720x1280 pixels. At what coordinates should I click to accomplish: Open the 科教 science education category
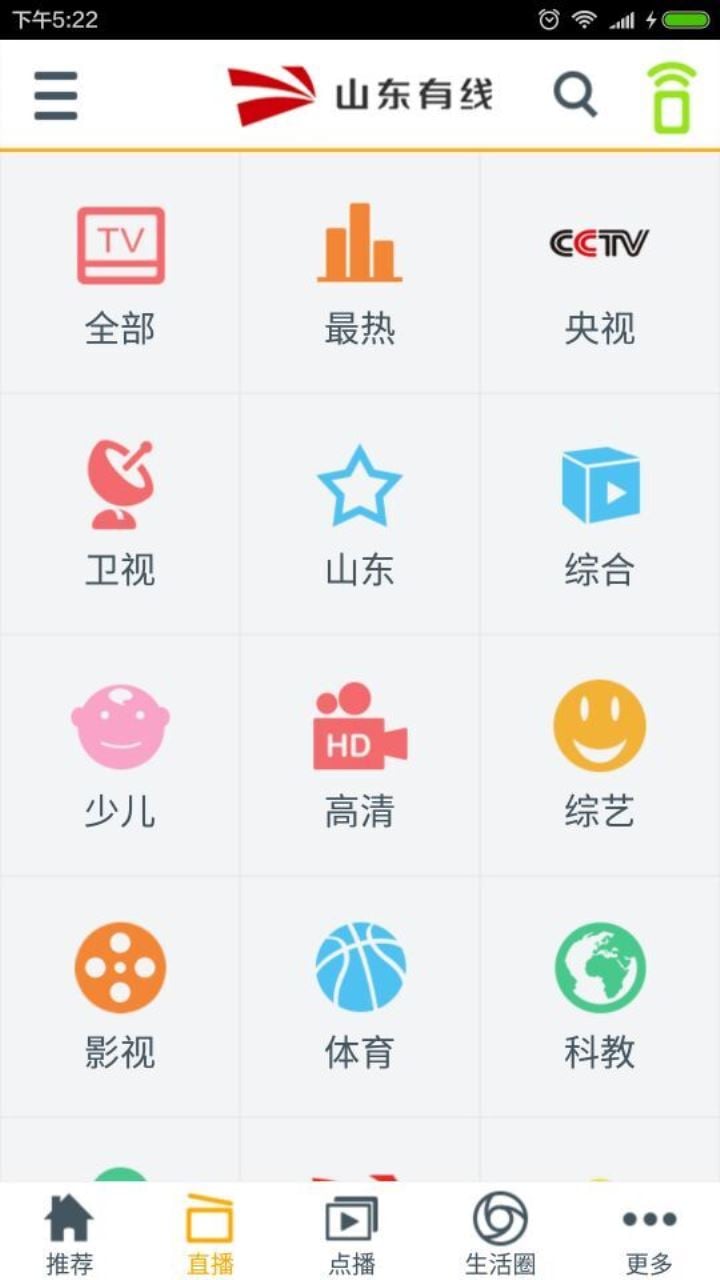599,995
